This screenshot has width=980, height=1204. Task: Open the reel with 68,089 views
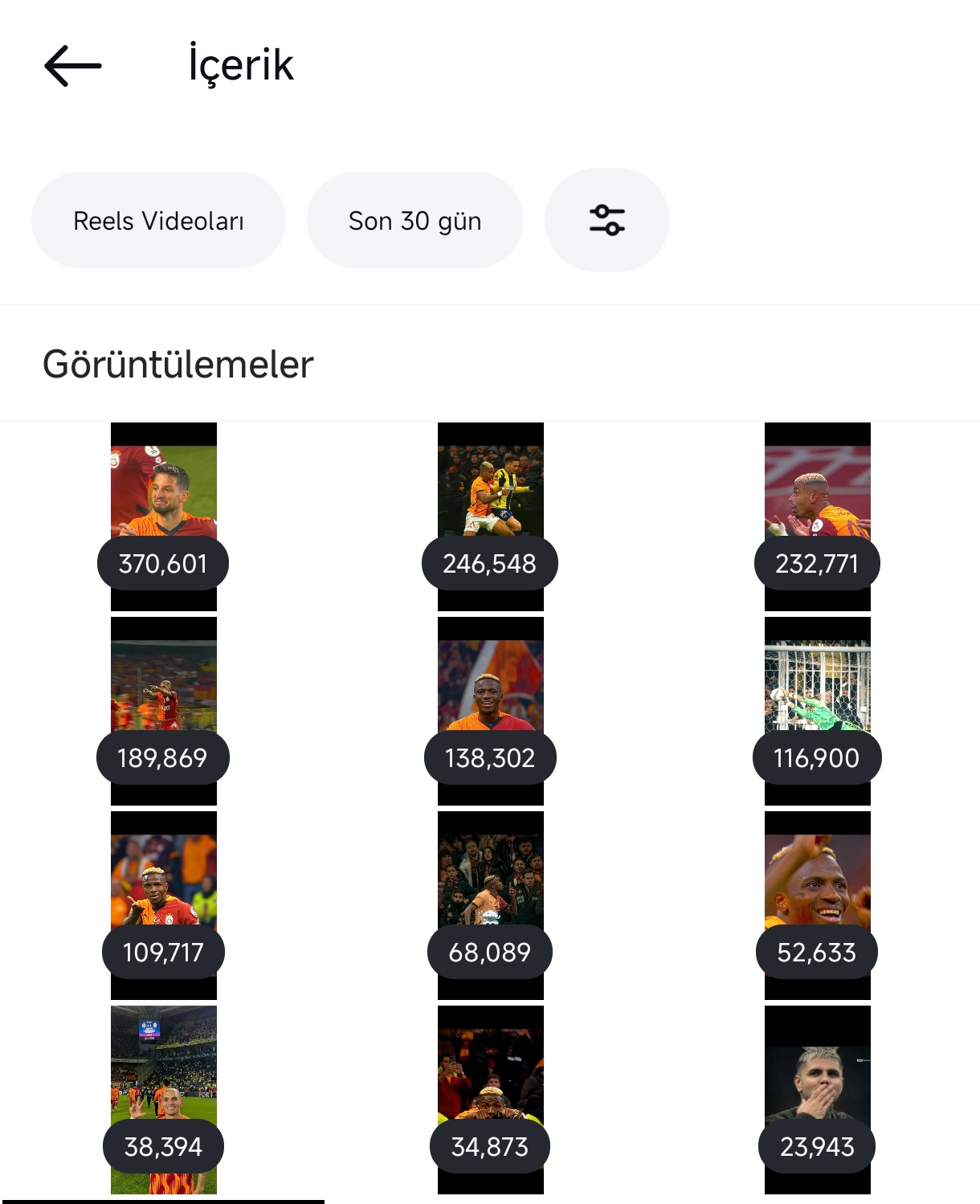point(491,905)
